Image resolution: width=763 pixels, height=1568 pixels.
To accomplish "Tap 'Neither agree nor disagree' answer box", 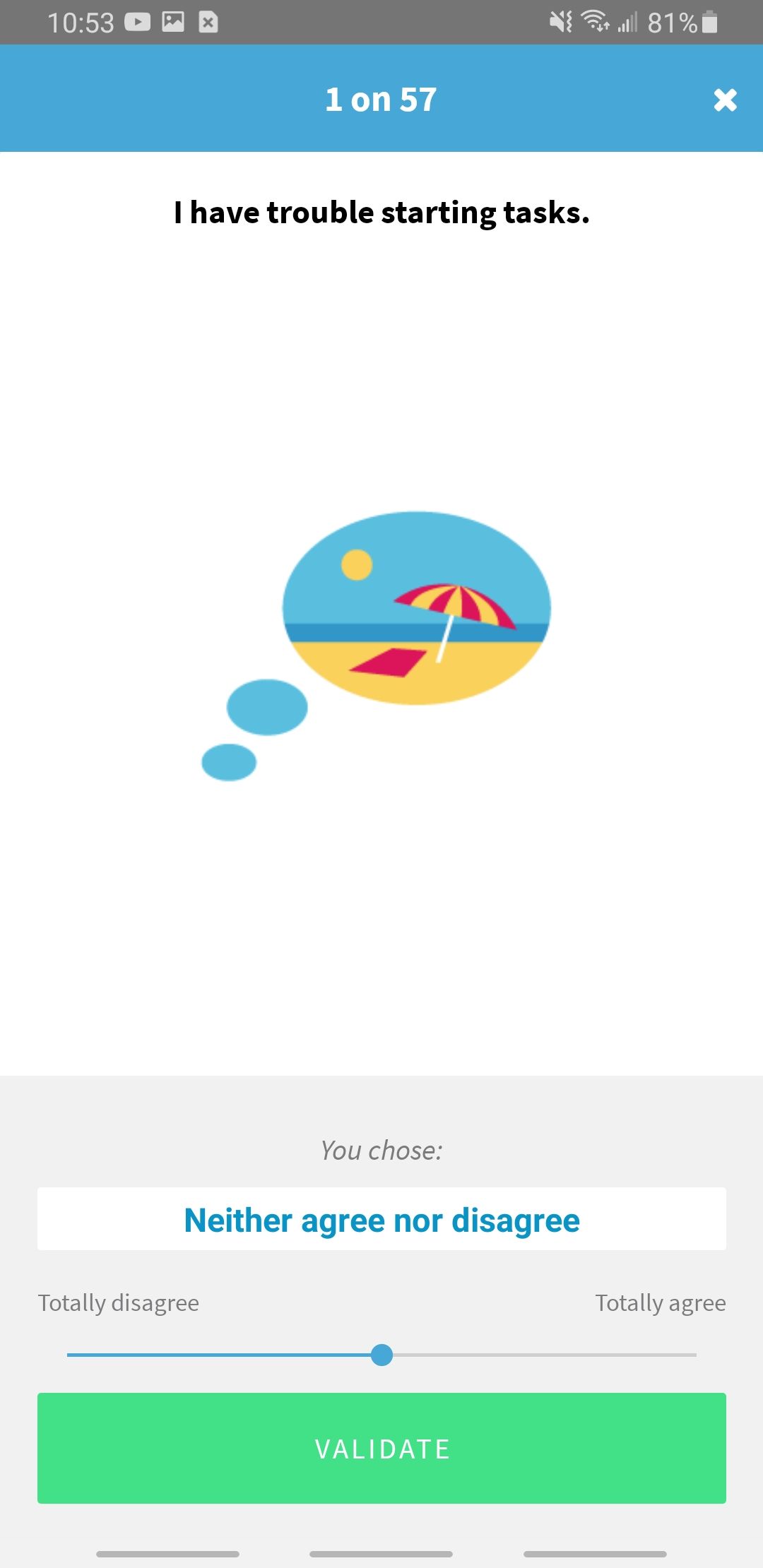I will click(x=381, y=1218).
